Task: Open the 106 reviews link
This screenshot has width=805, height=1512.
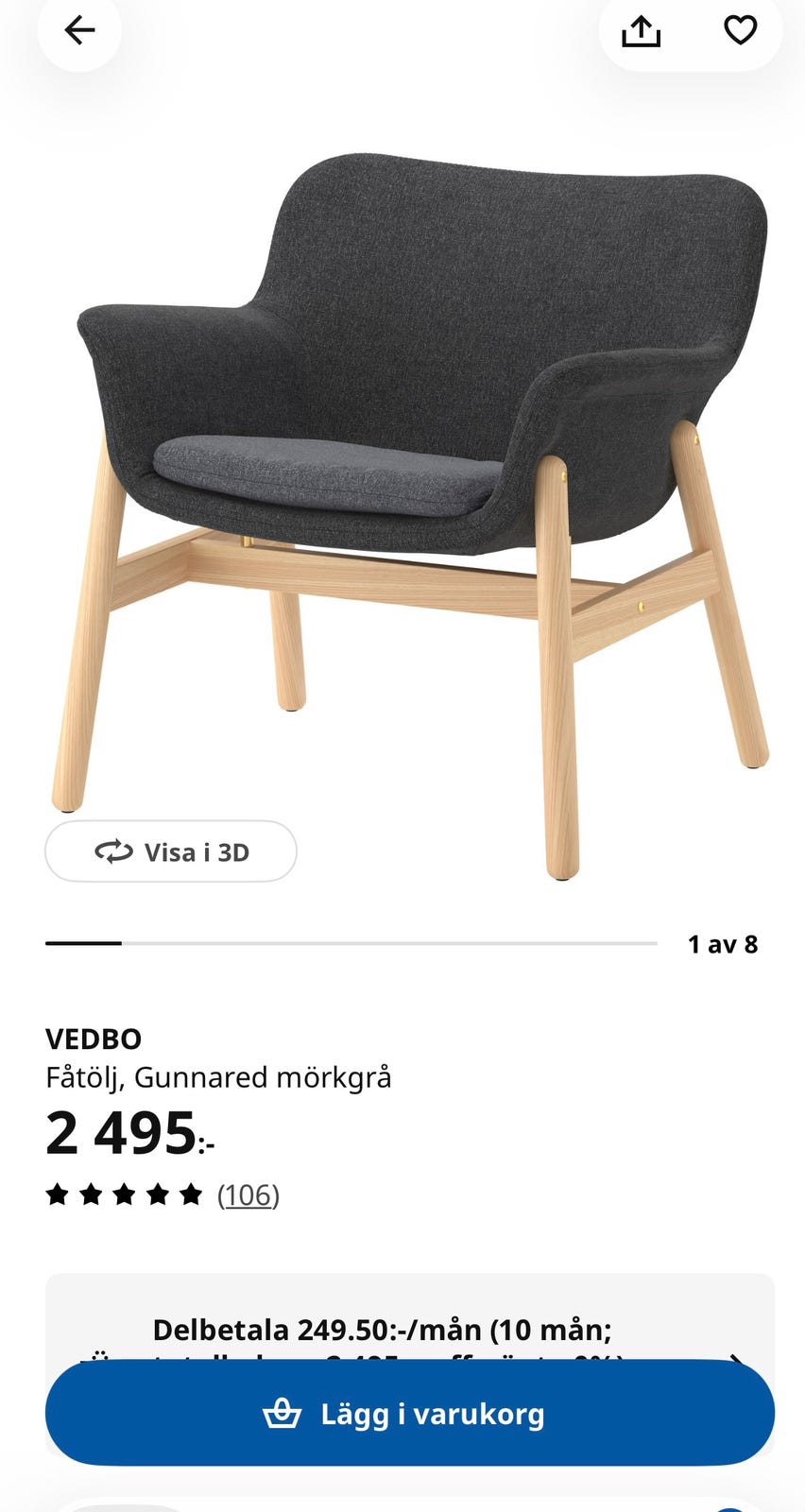Action: 248,1195
